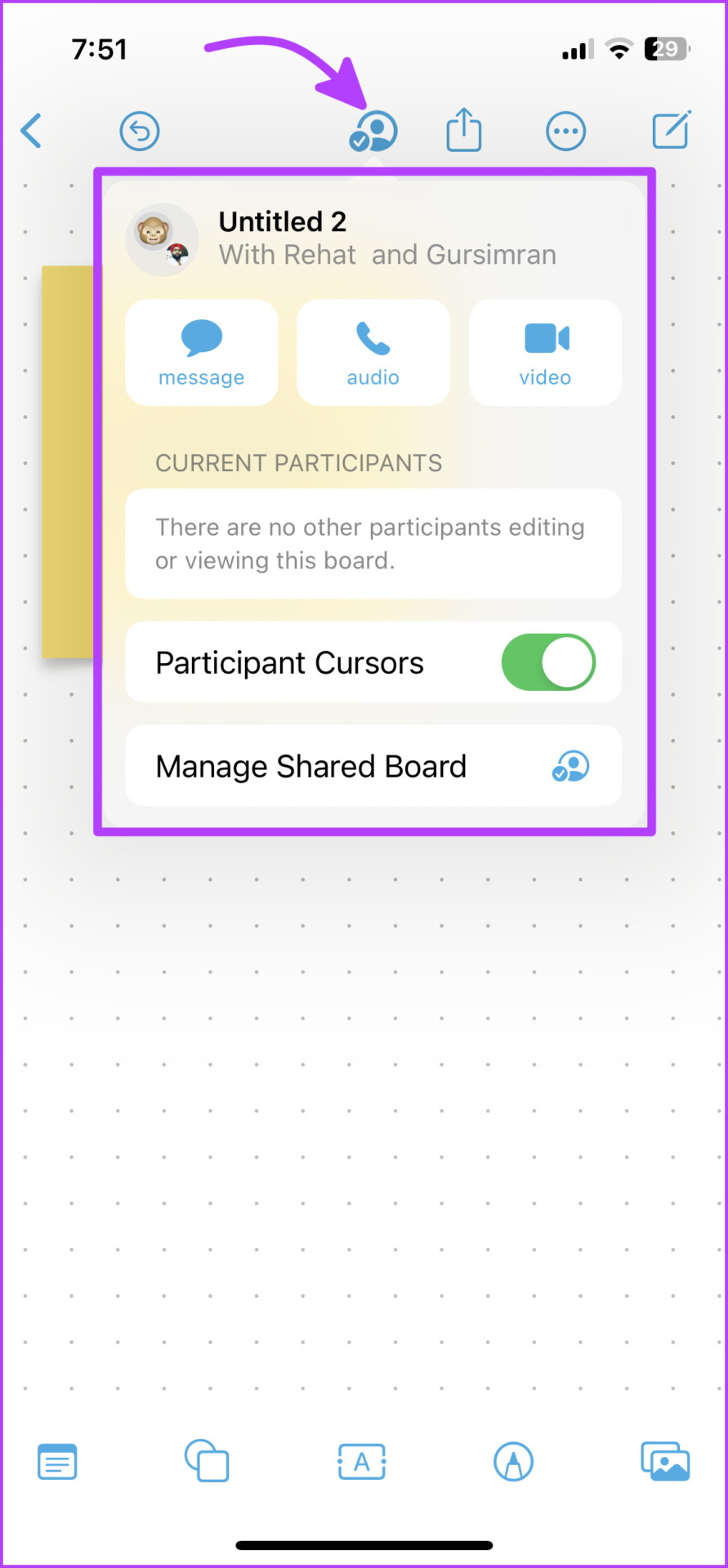Go back using the top-left arrow
The image size is (728, 1568).
click(31, 131)
